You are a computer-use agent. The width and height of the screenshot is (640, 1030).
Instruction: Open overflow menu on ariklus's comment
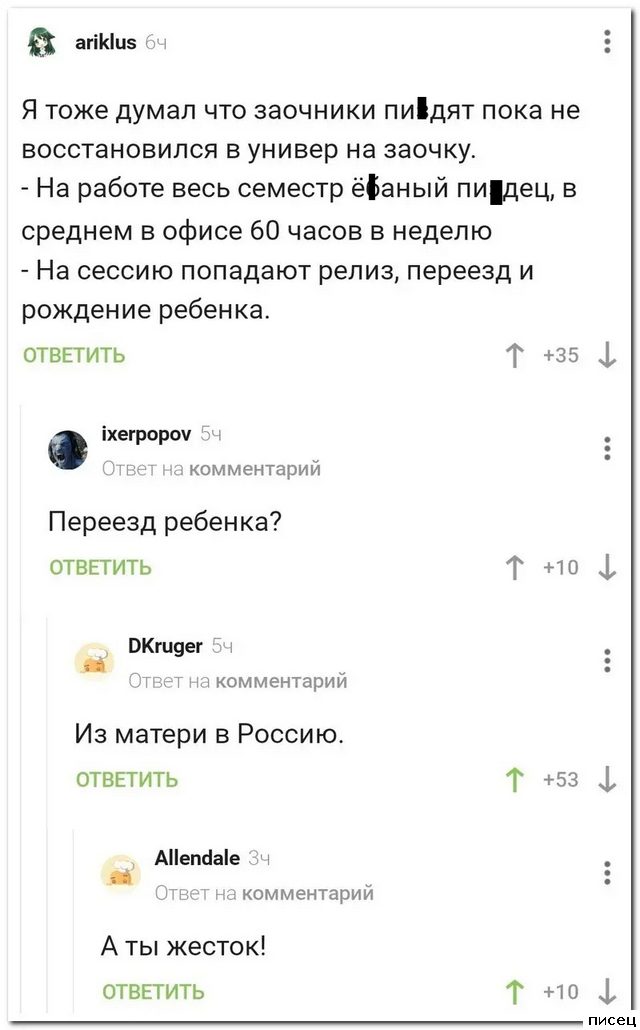(x=607, y=42)
